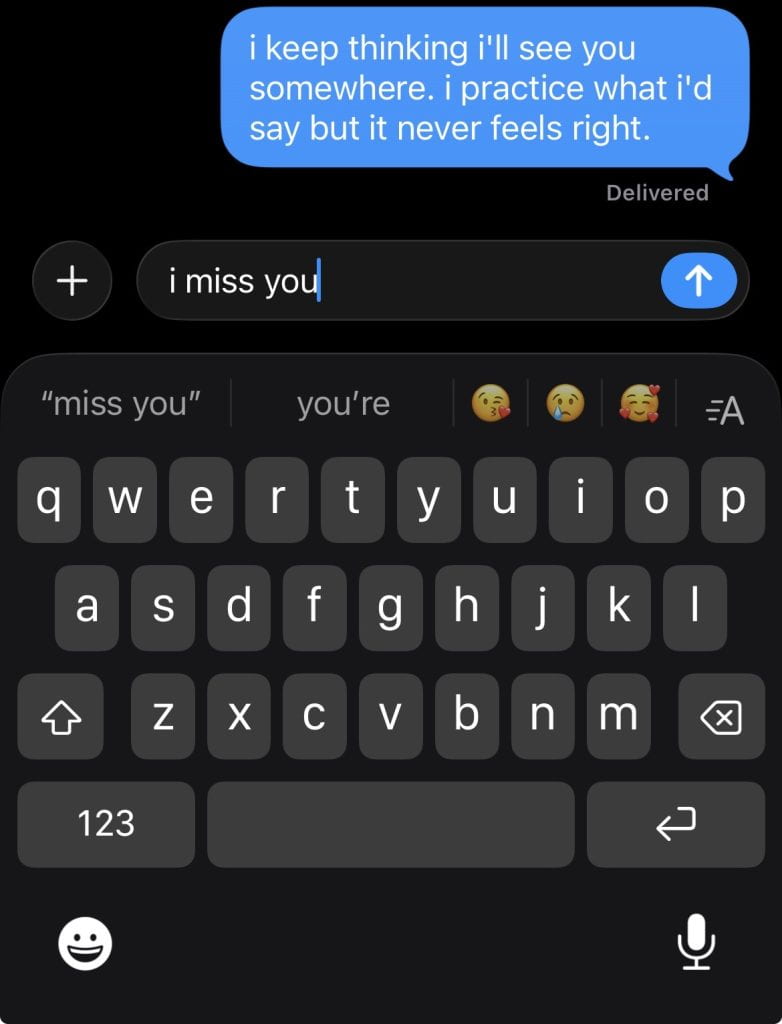Viewport: 782px width, 1024px height.
Task: Hit the return key
Action: (x=675, y=823)
